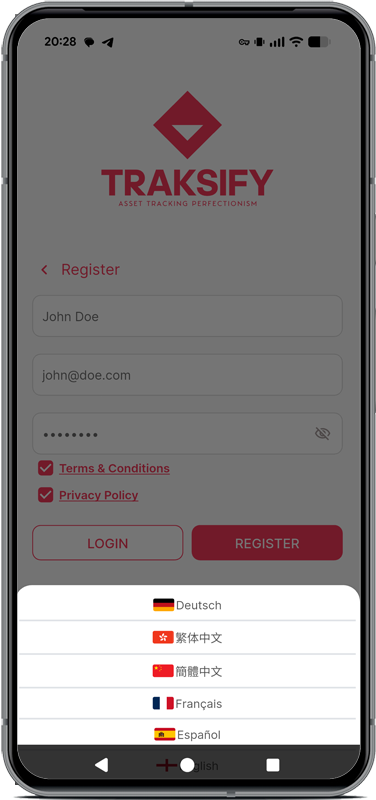Tap the LOGIN button
Viewport: 376px width, 800px height.
(x=108, y=543)
